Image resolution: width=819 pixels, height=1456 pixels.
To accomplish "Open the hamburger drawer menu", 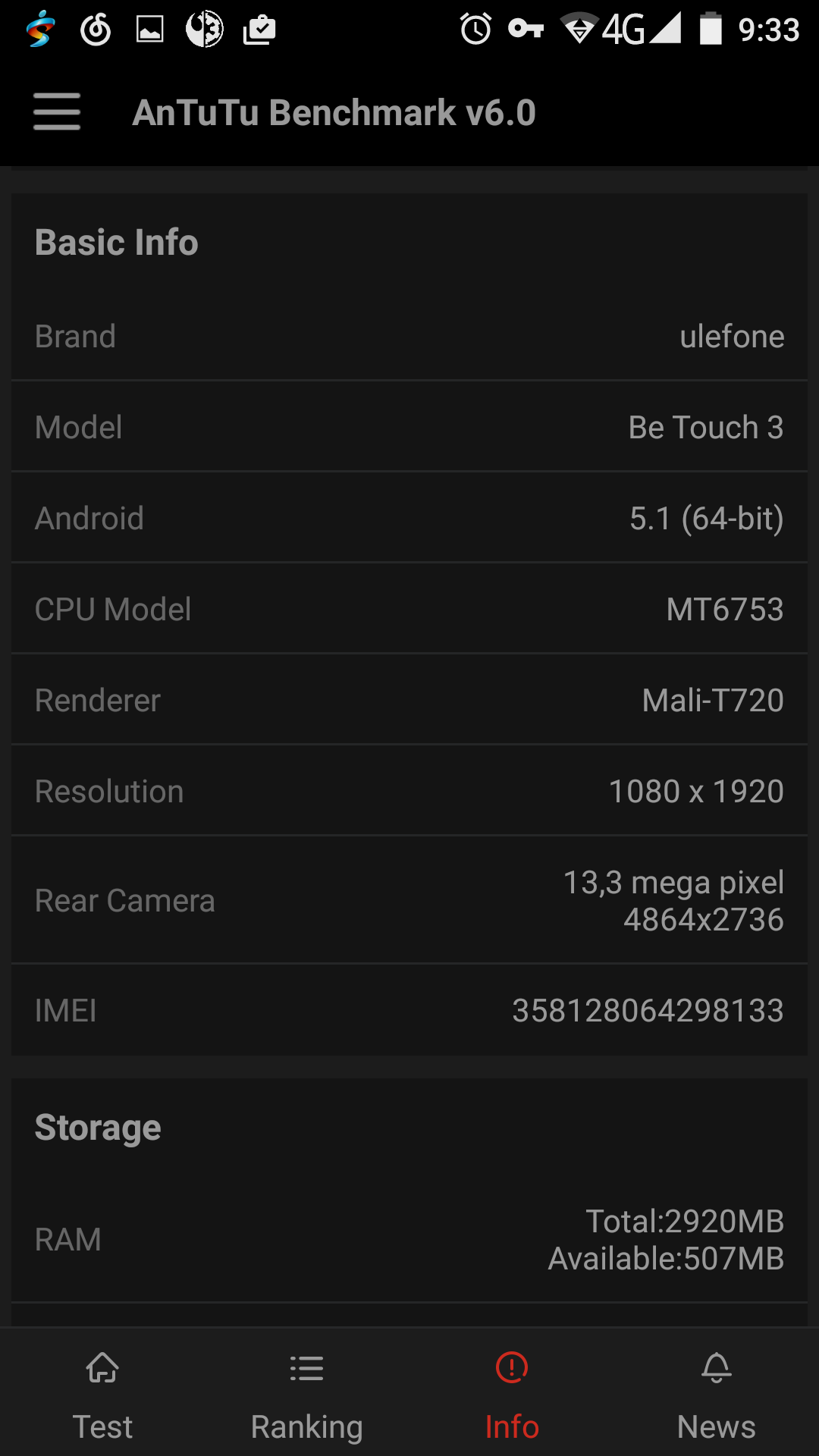I will 57,112.
